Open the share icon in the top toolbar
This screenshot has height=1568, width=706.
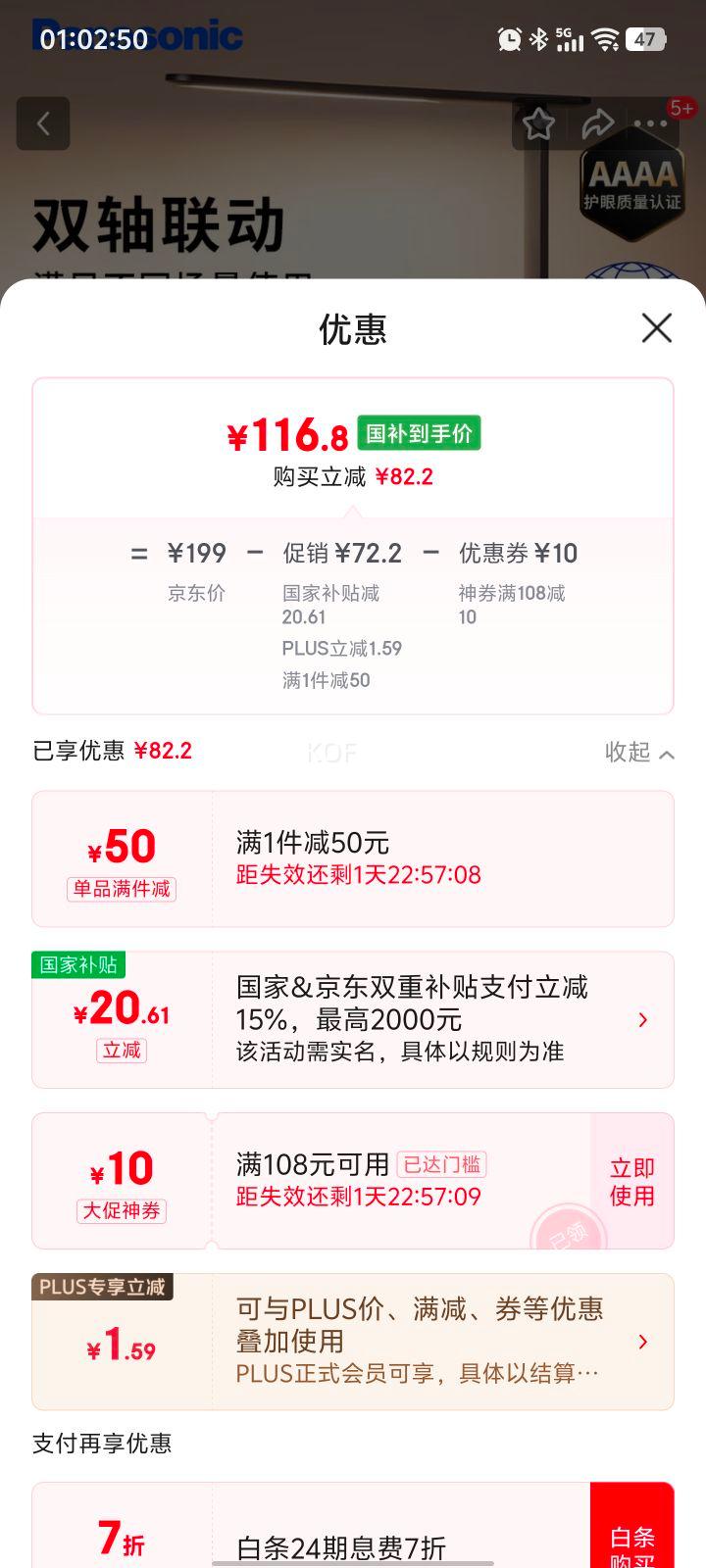point(597,124)
